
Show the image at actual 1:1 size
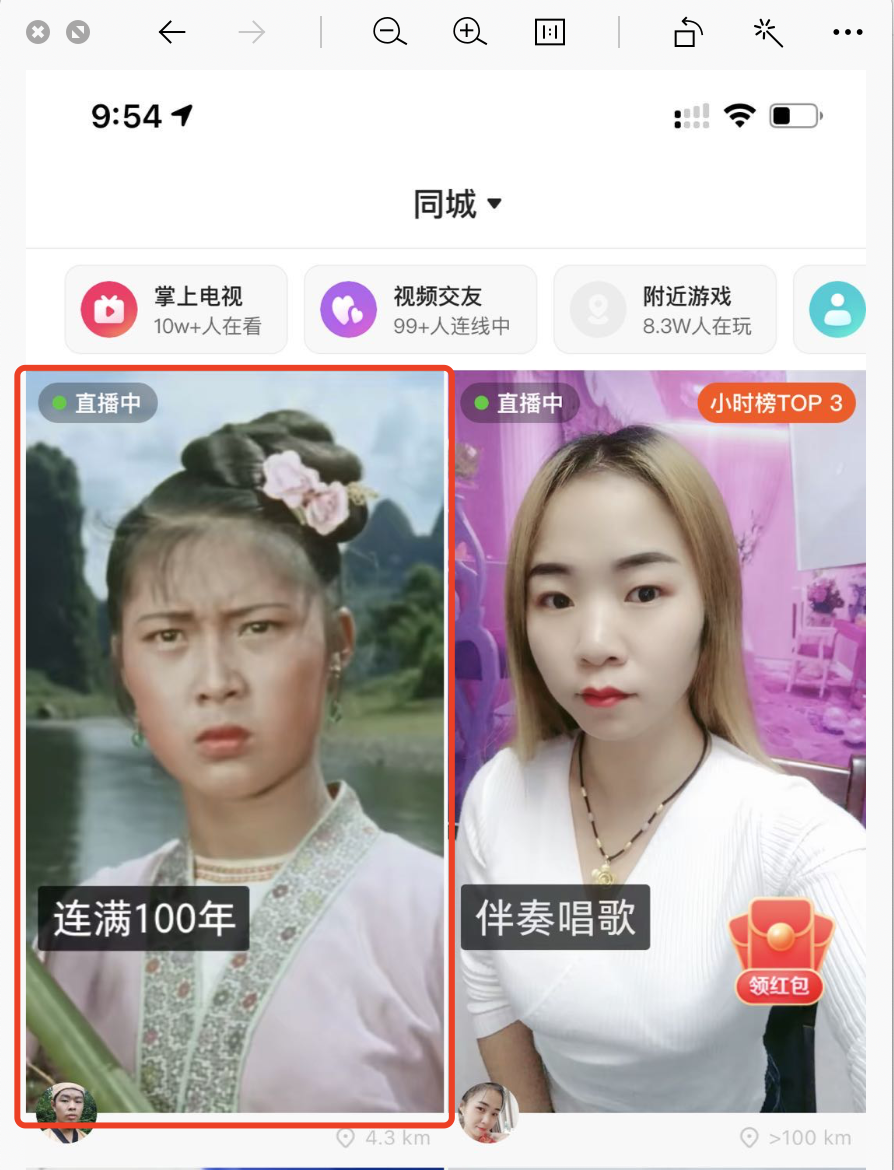click(x=550, y=32)
